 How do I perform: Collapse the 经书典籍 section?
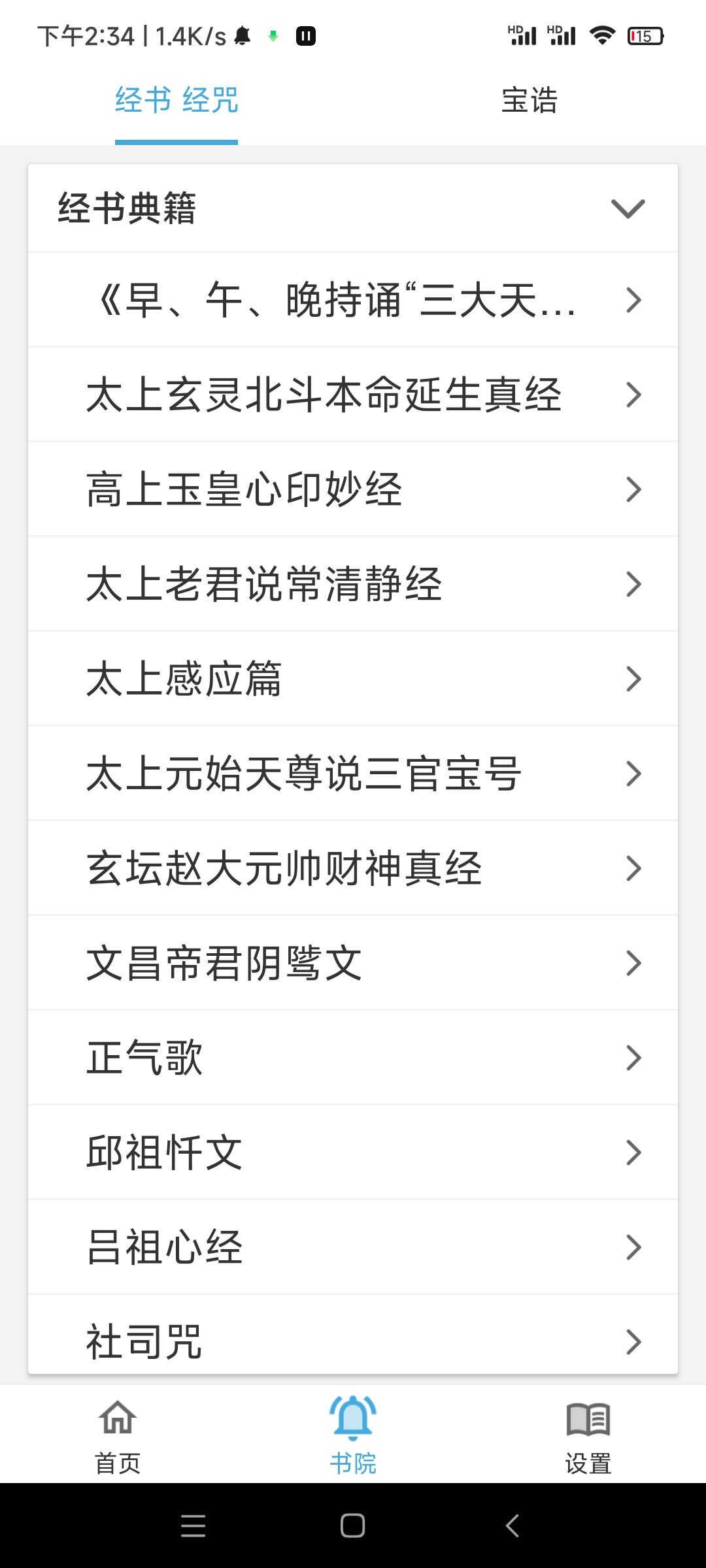(x=628, y=209)
